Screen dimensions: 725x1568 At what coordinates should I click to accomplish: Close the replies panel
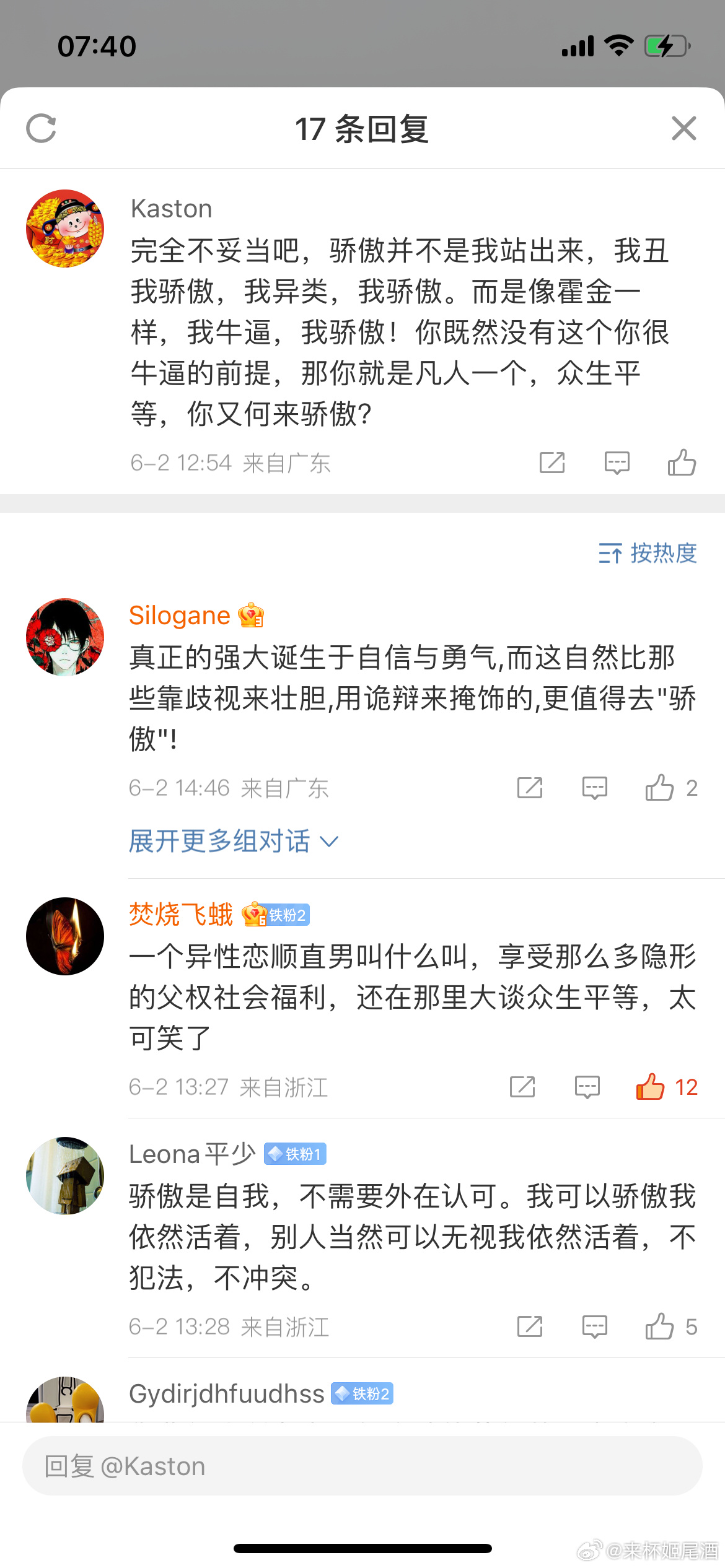pos(683,129)
